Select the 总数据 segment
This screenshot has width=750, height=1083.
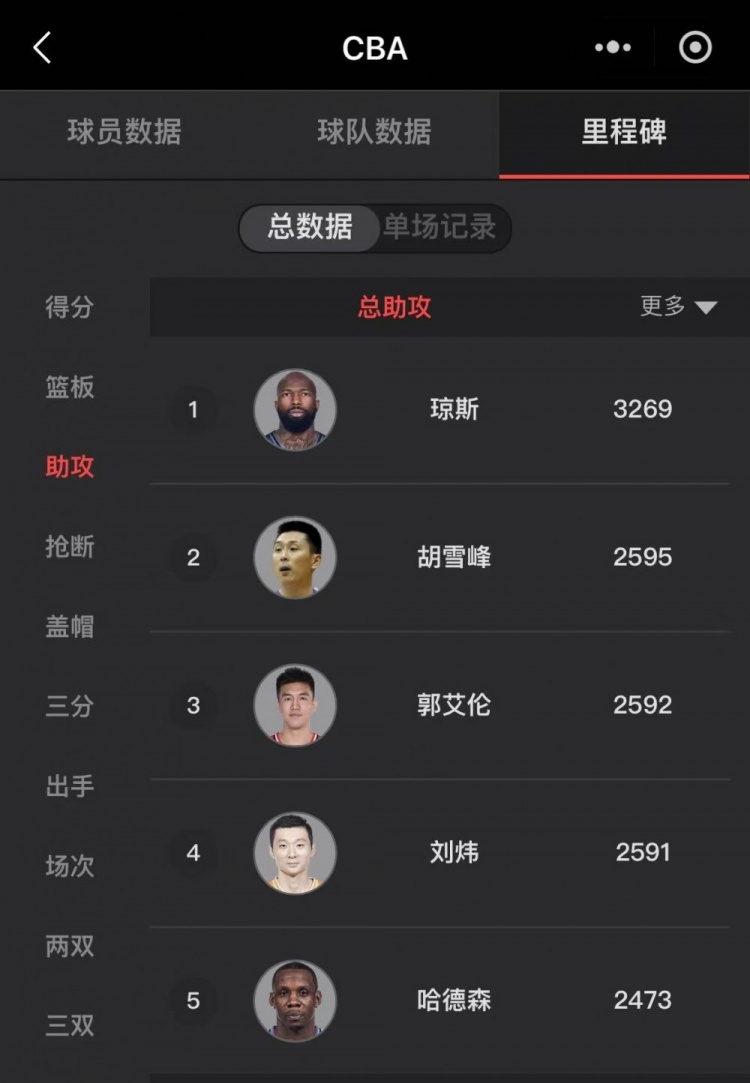310,227
